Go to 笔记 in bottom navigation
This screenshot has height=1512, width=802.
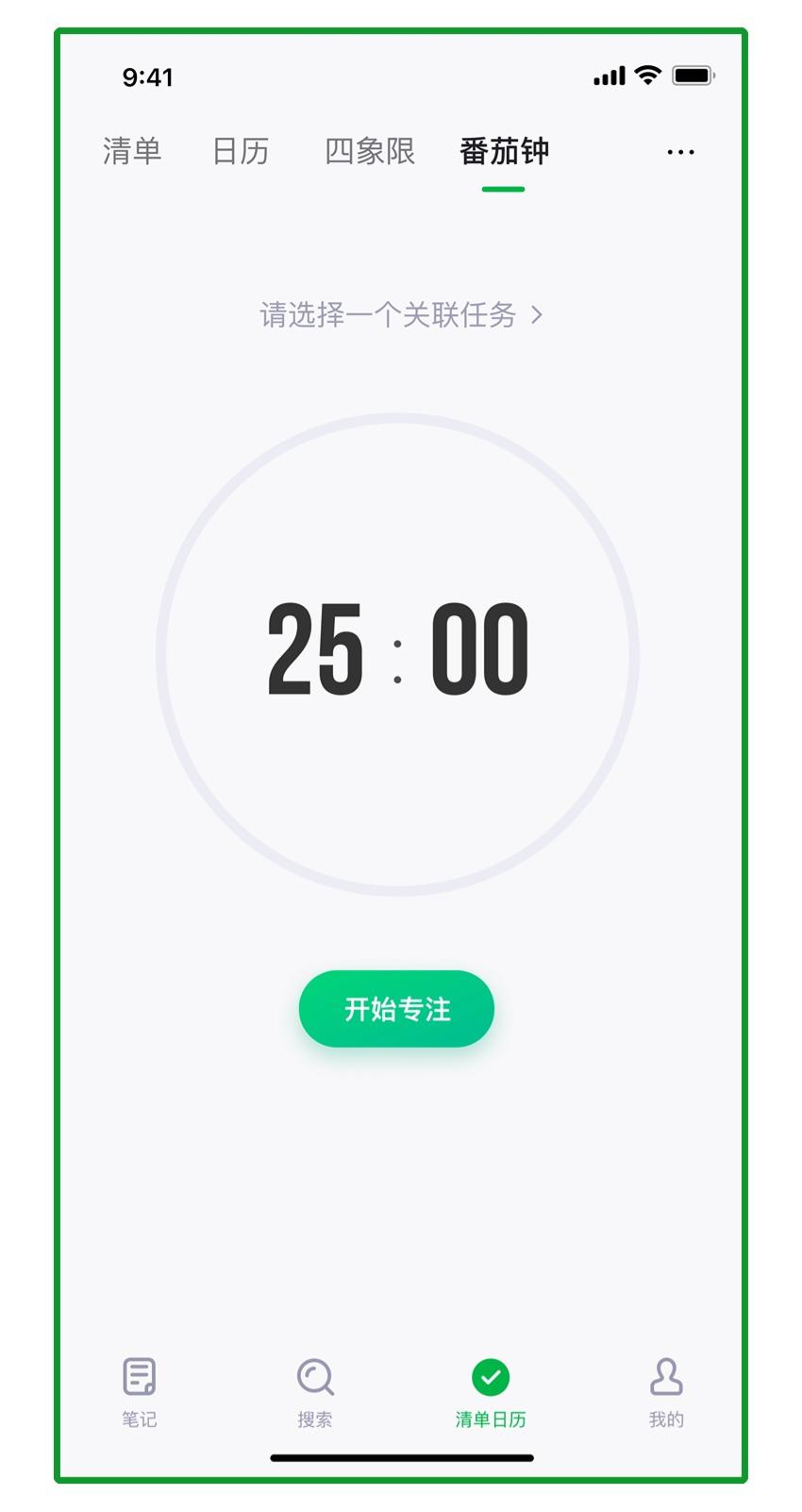click(139, 1391)
